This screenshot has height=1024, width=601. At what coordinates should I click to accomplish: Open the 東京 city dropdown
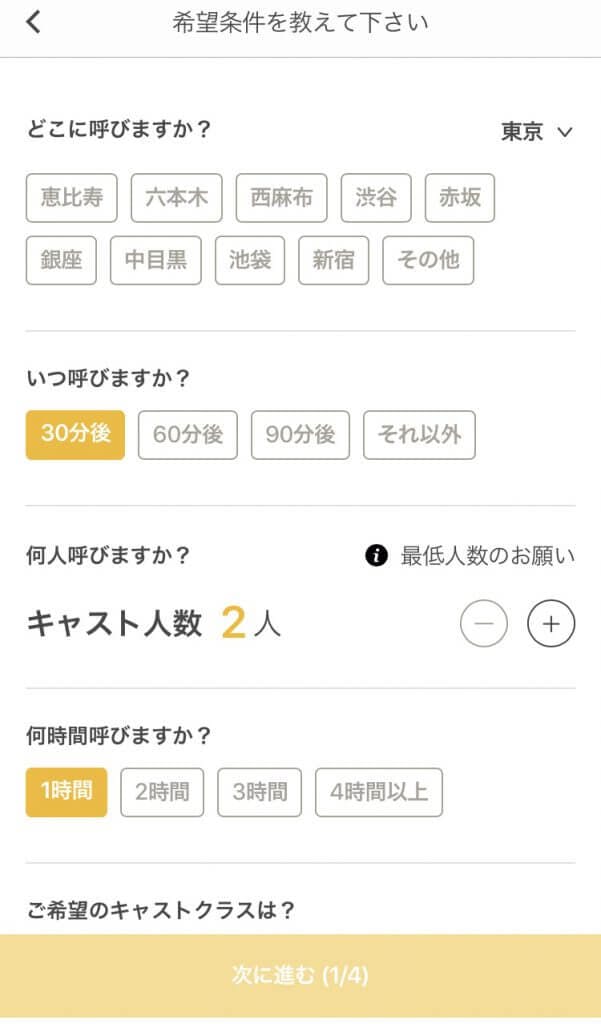(x=536, y=132)
